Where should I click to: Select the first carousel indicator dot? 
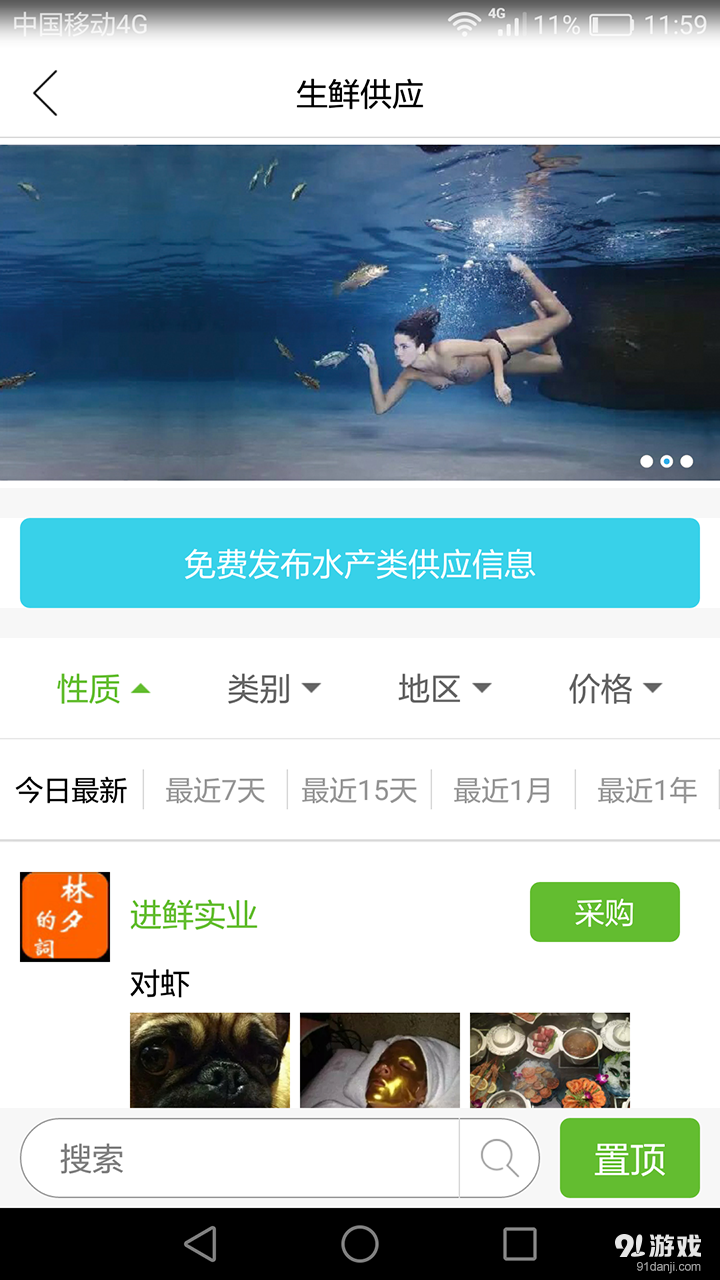(x=646, y=461)
